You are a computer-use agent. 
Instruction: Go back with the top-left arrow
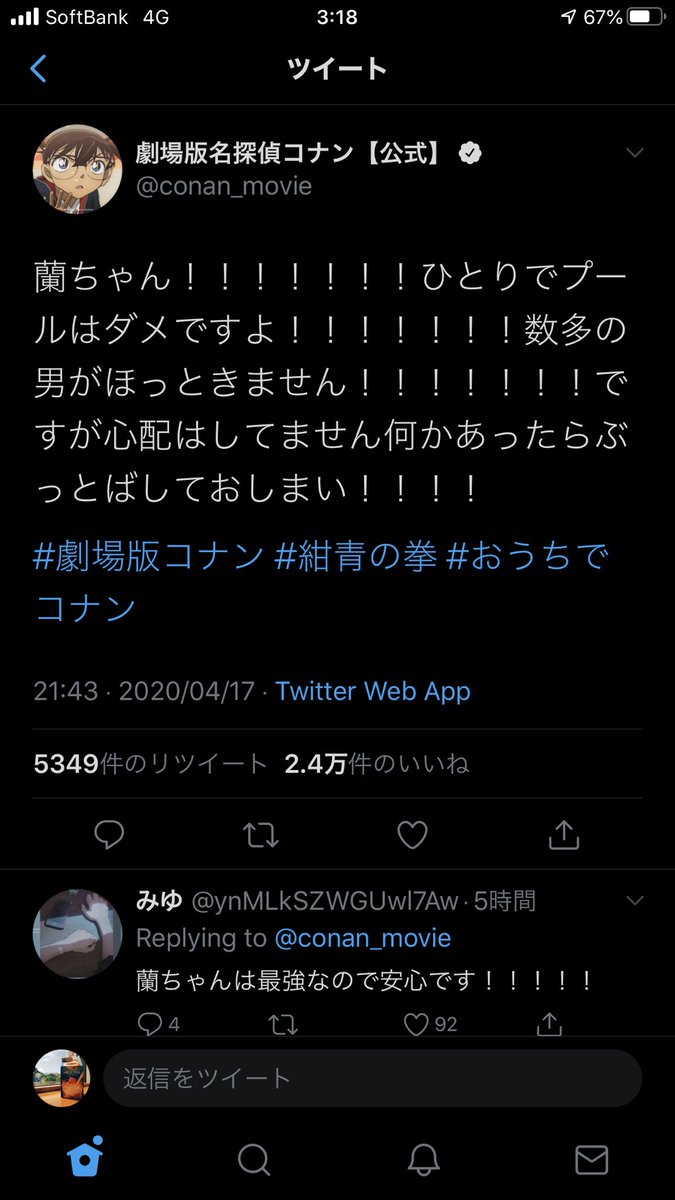[38, 69]
